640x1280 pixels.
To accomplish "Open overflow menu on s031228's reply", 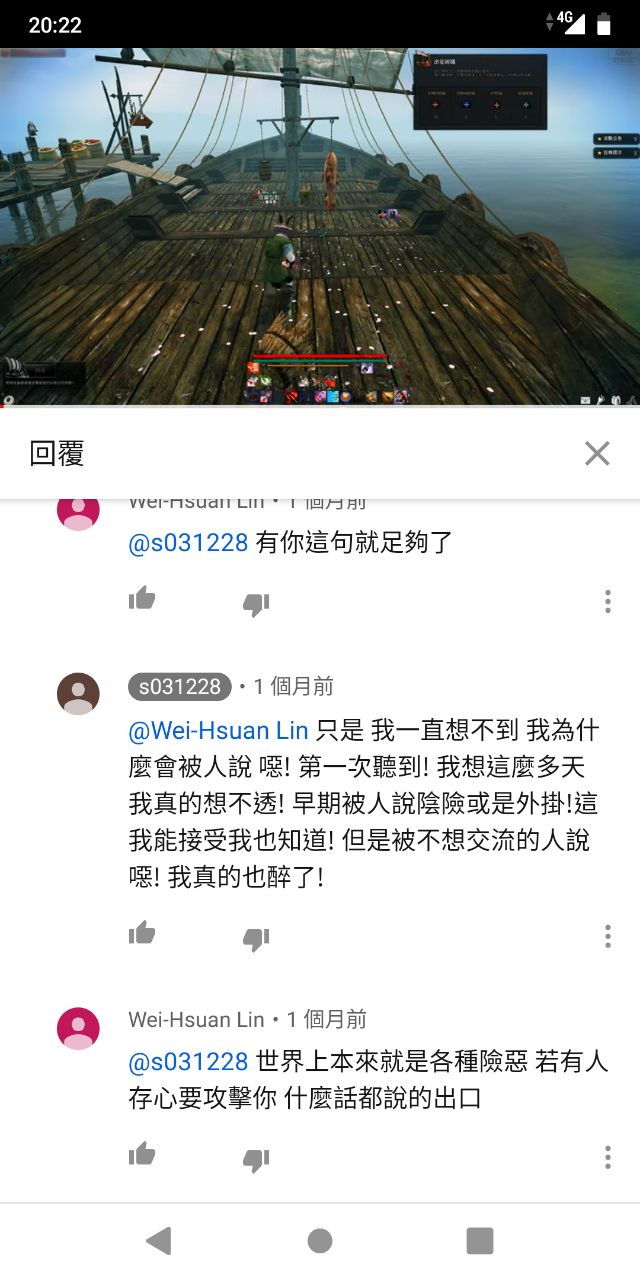I will [x=607, y=936].
